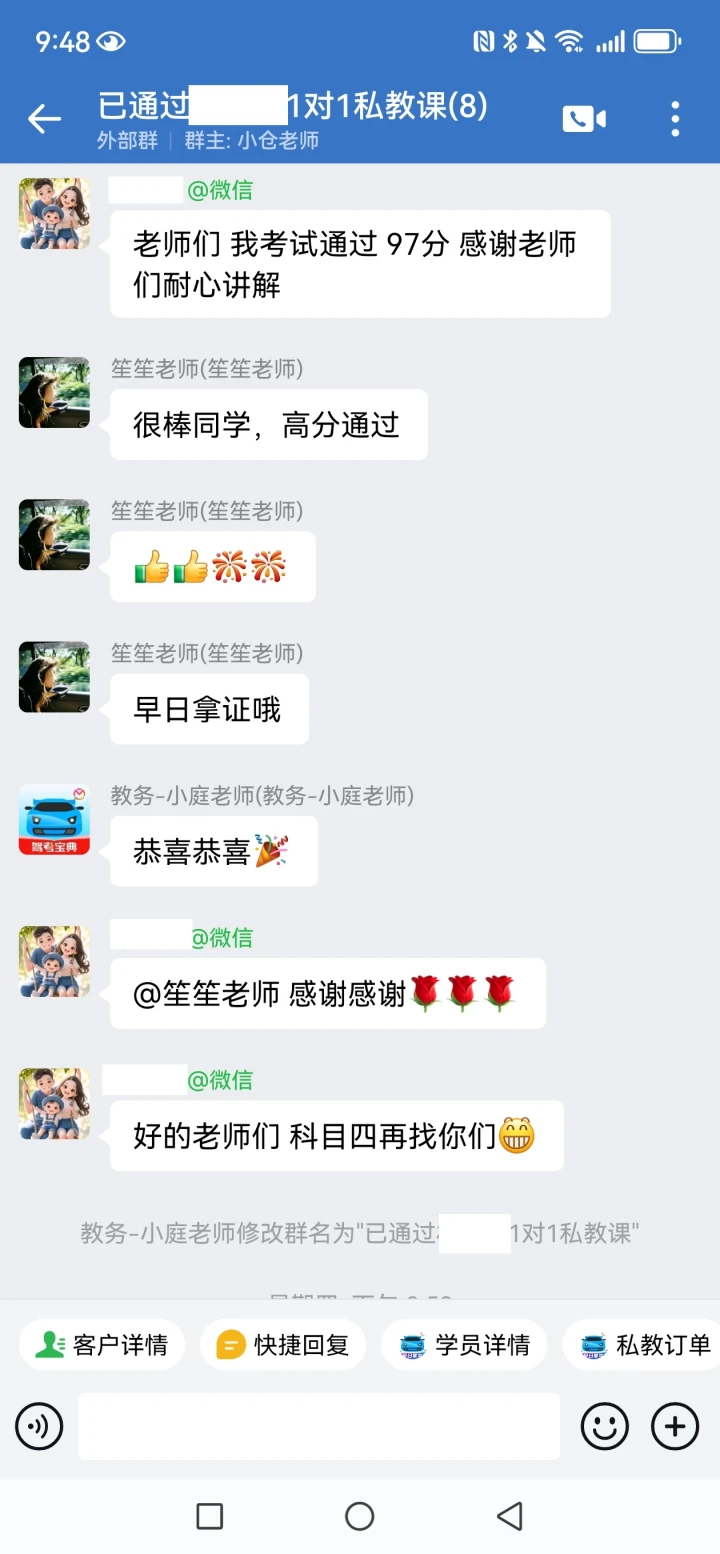Viewport: 720px width, 1554px height.
Task: Open 快捷回复 quick replies
Action: (x=283, y=1345)
